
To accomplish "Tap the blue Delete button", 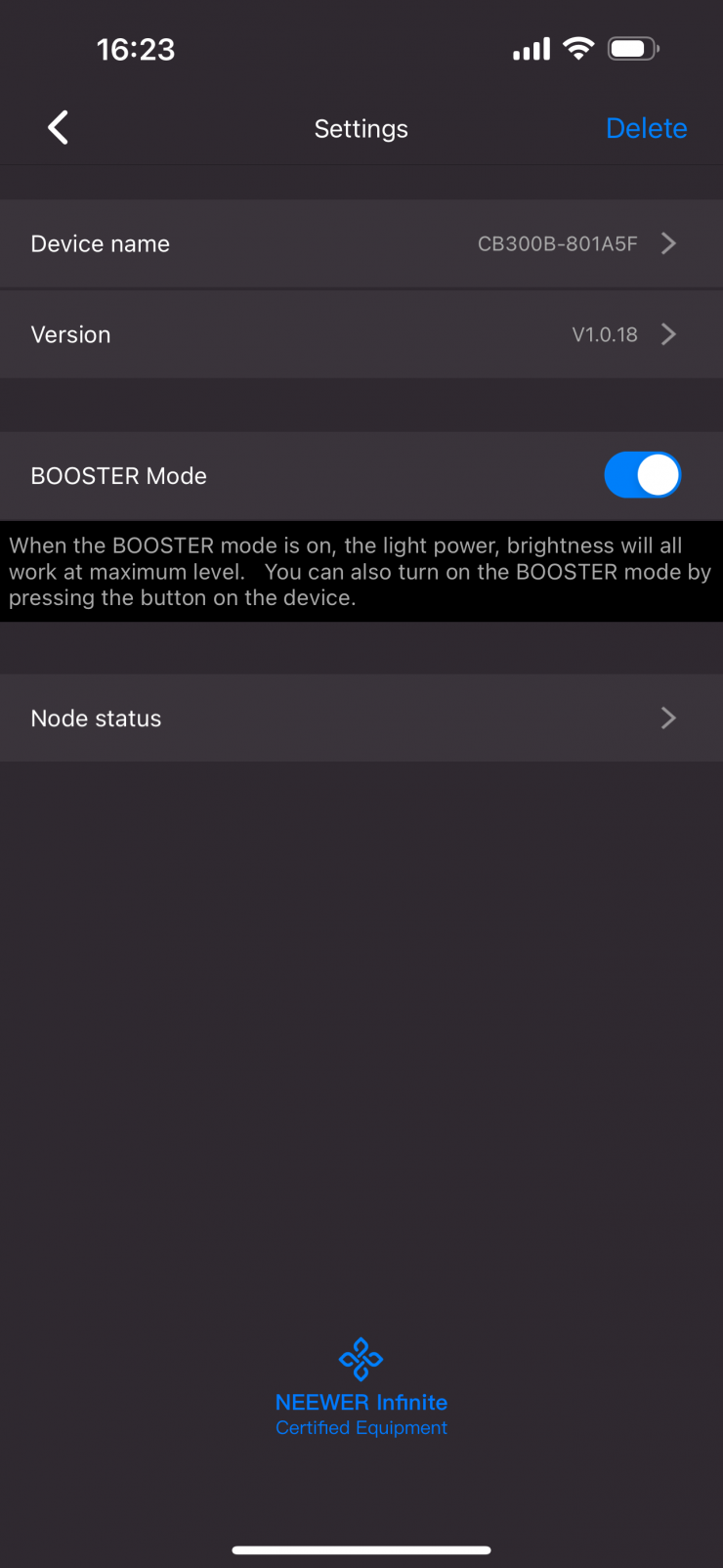I will [646, 128].
